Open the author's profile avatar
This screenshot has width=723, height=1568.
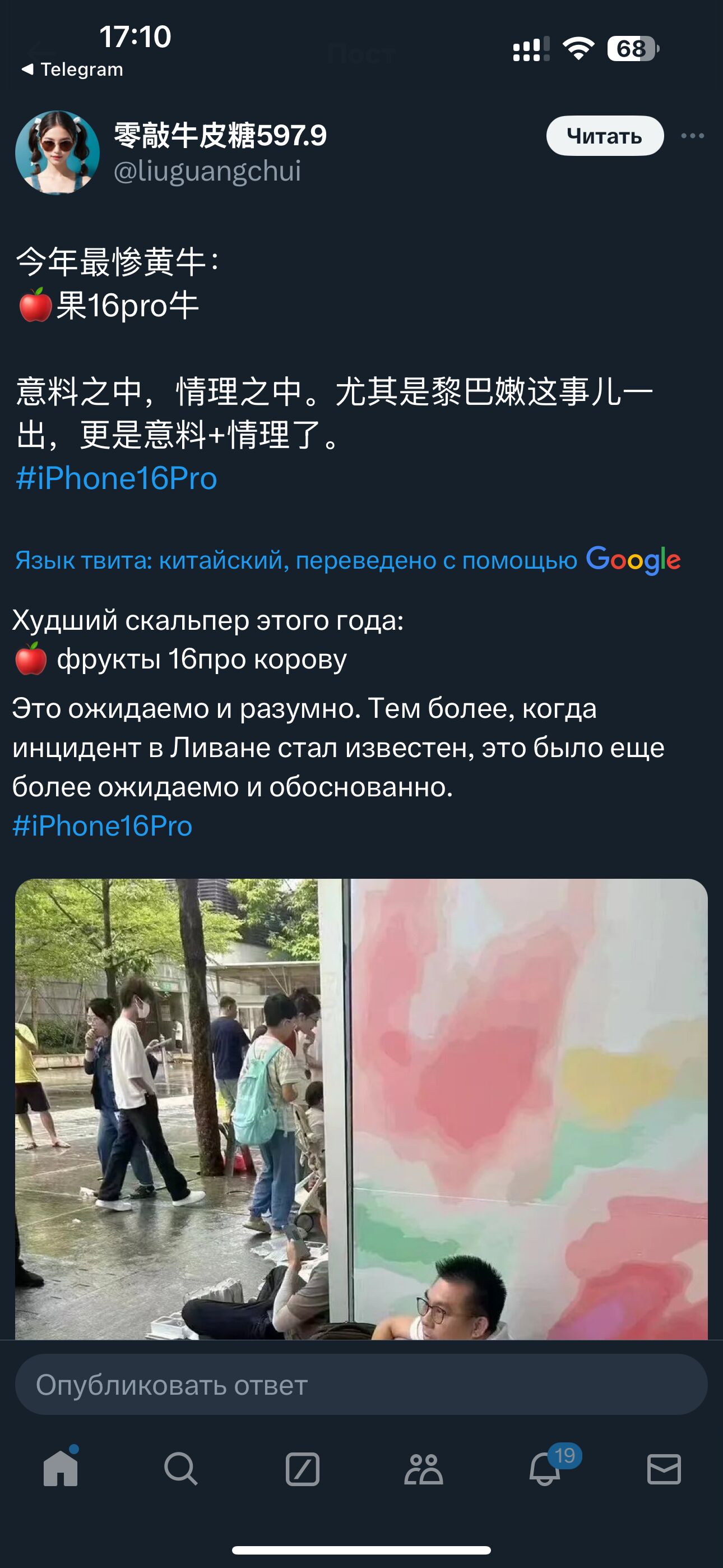point(57,152)
